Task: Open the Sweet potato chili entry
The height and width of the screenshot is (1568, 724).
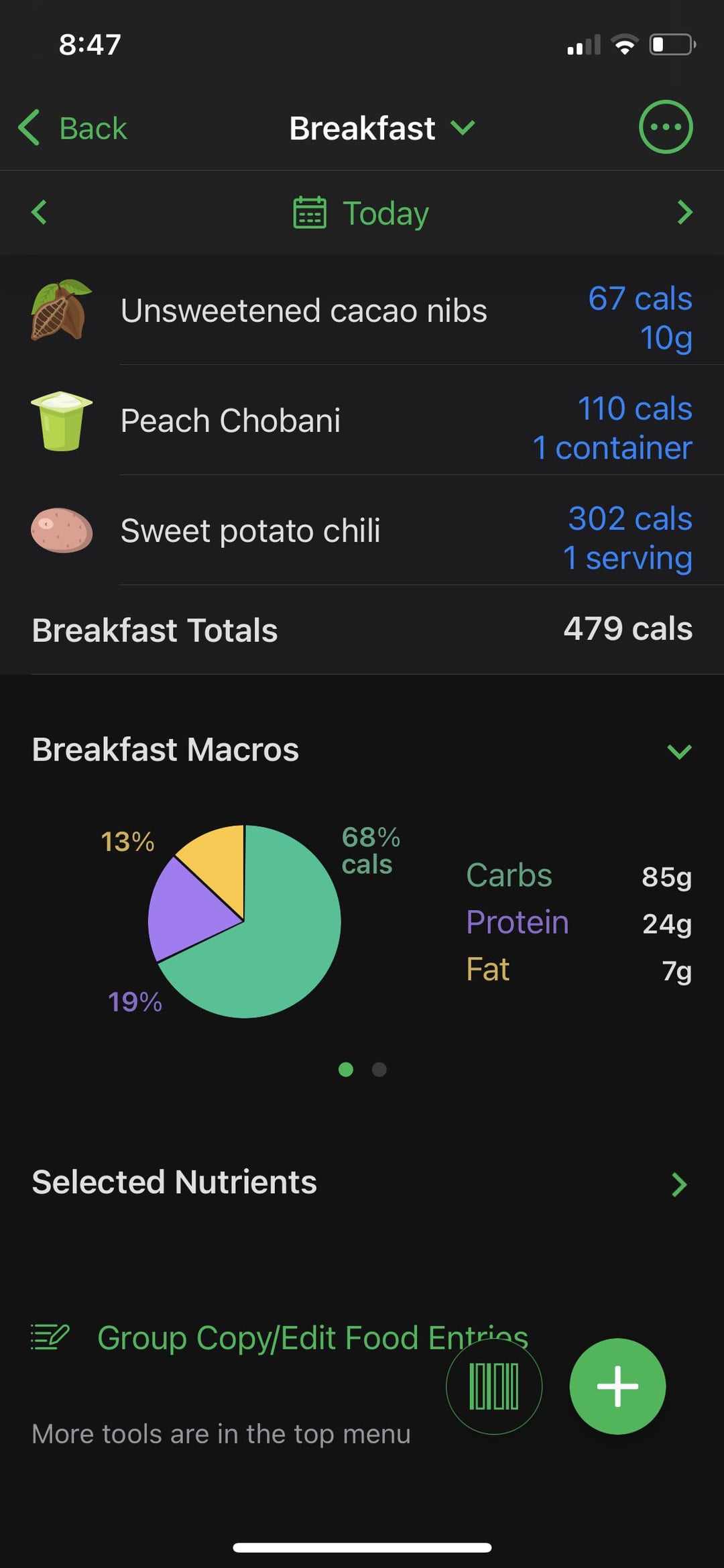Action: (362, 530)
